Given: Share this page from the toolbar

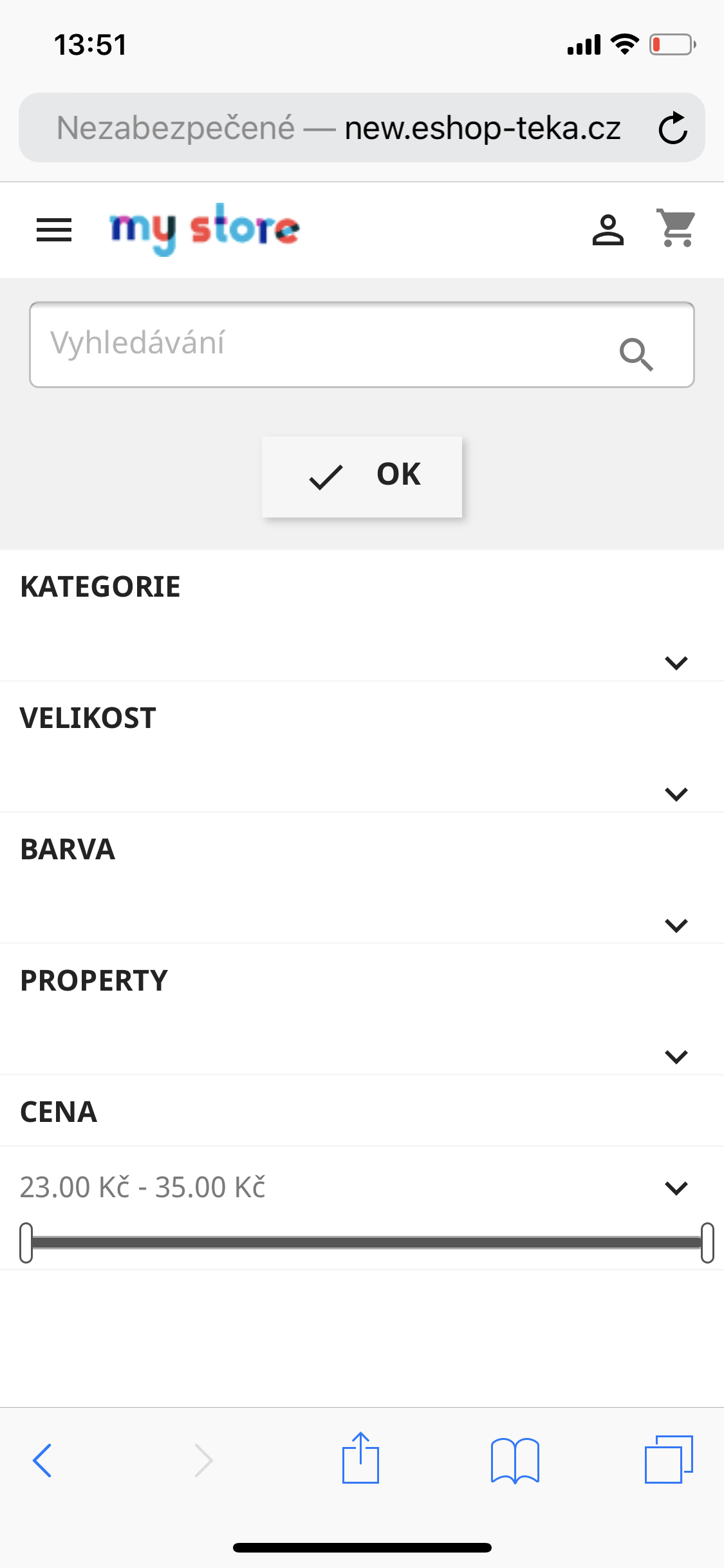Looking at the screenshot, I should [x=360, y=1459].
